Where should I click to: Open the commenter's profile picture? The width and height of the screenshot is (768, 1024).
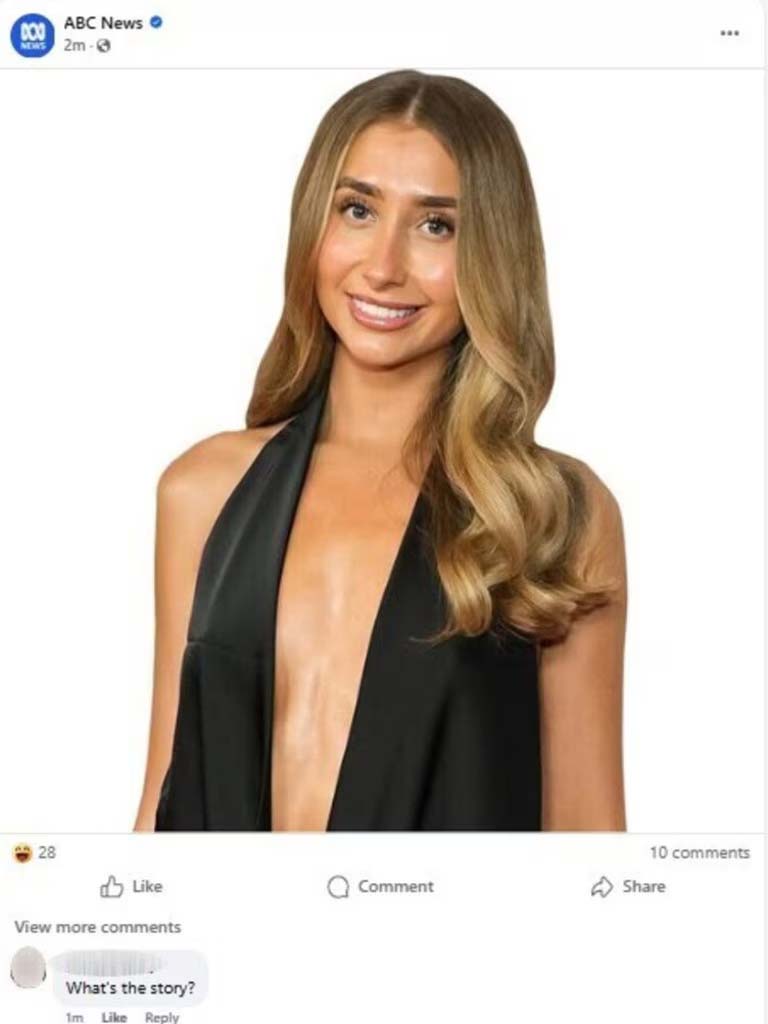point(29,967)
